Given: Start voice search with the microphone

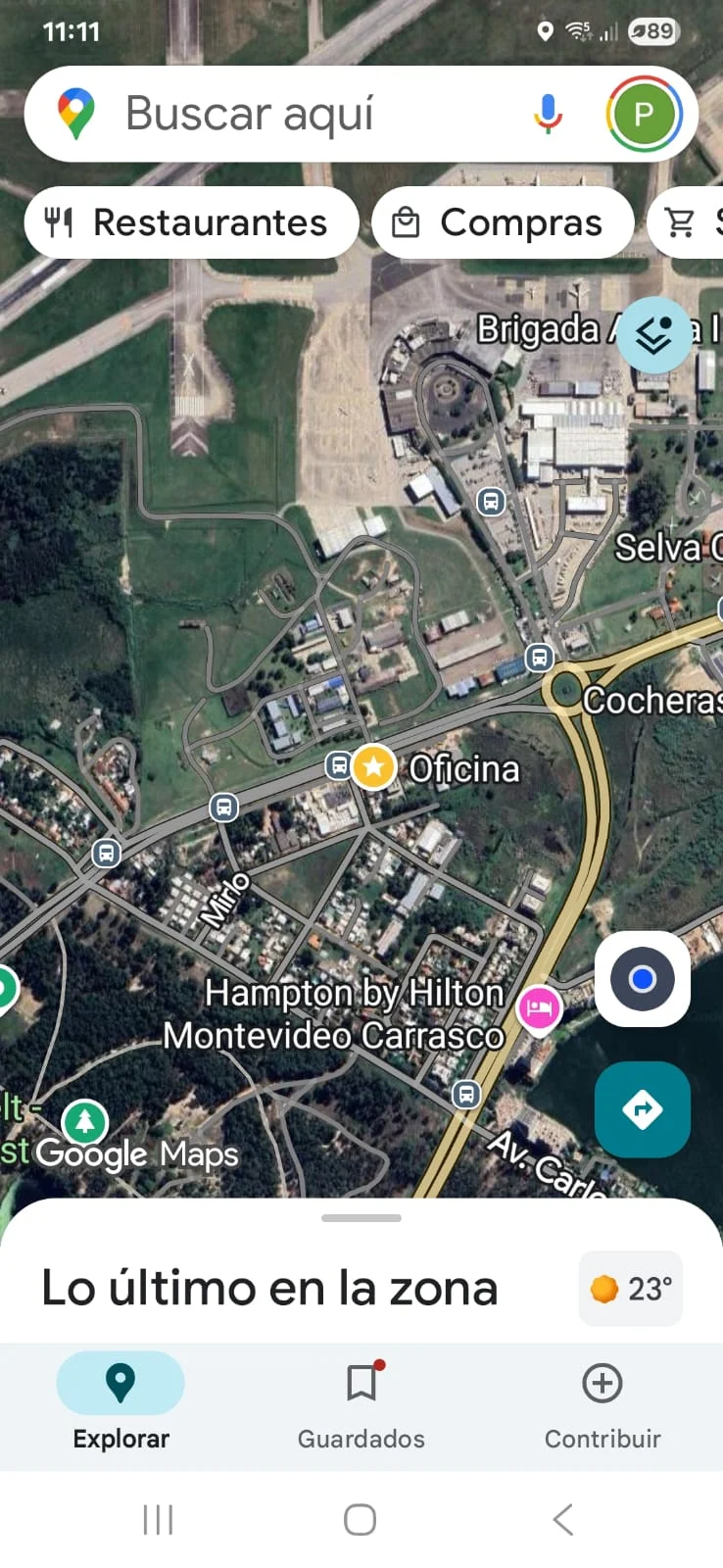Looking at the screenshot, I should 549,114.
